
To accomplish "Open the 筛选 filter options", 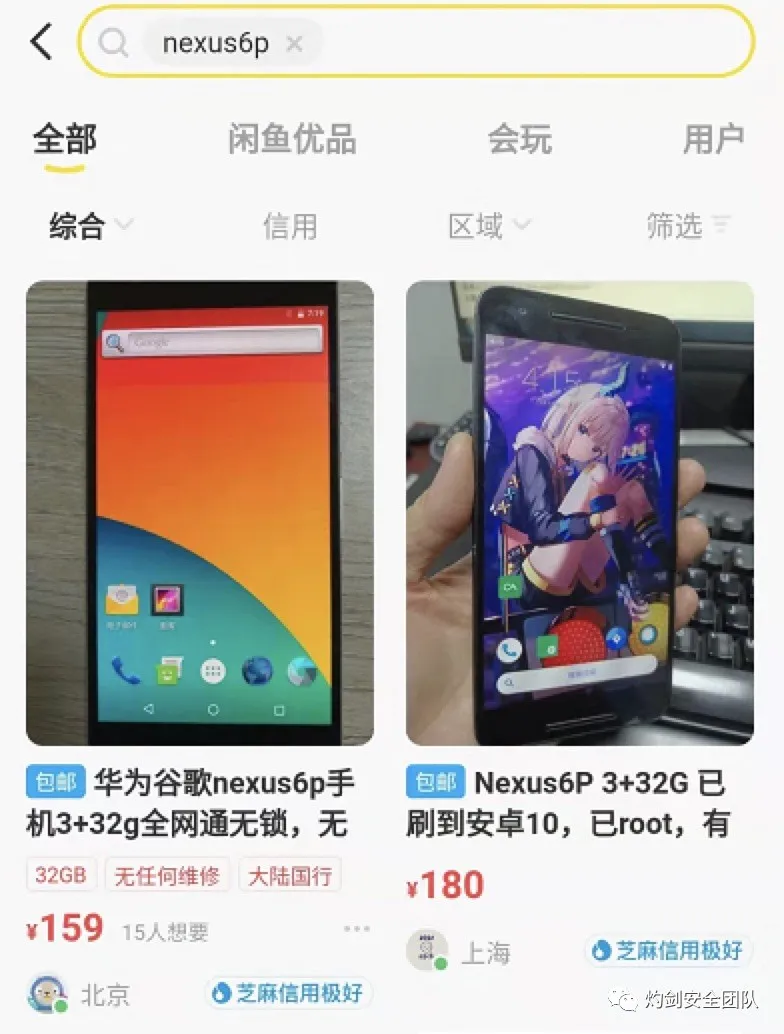I will 688,226.
